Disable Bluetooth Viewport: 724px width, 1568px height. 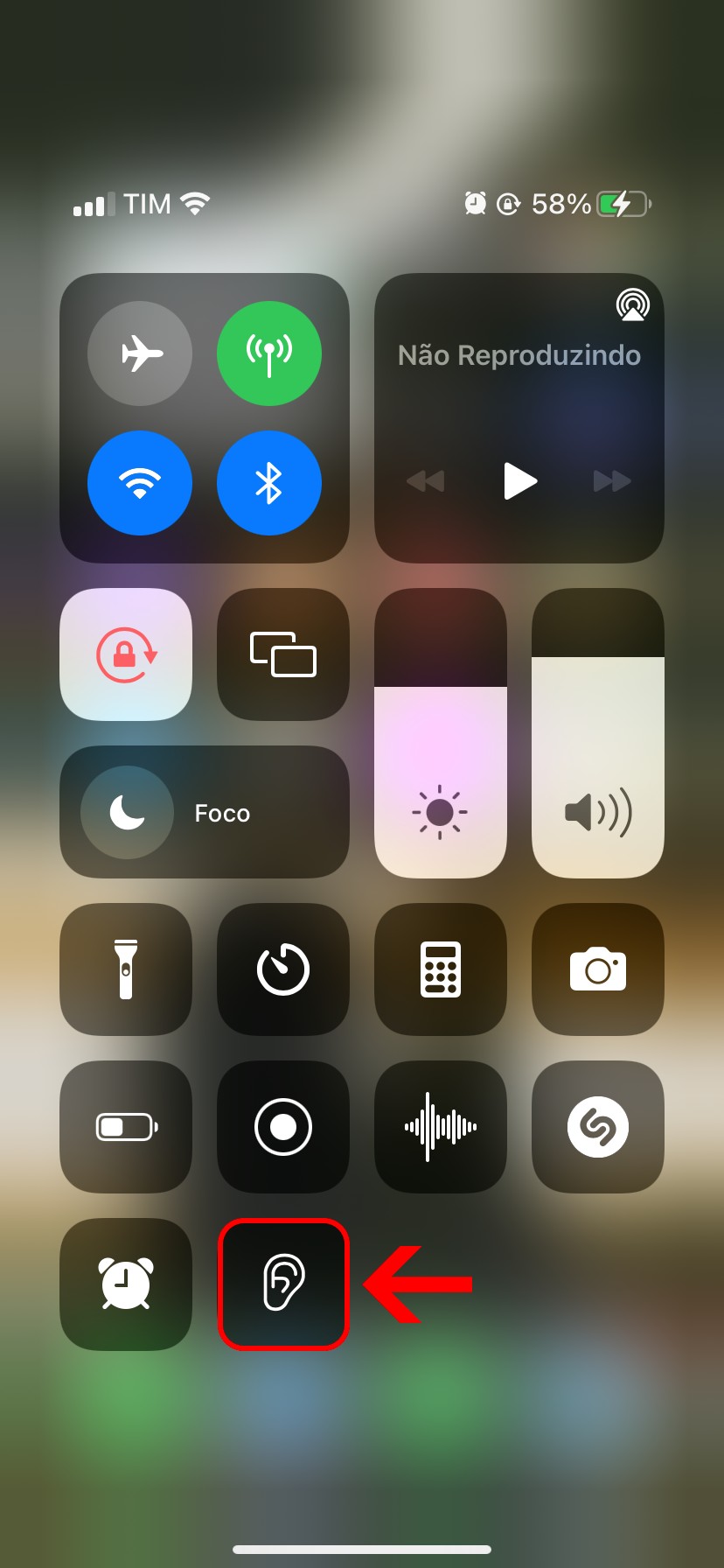[269, 483]
